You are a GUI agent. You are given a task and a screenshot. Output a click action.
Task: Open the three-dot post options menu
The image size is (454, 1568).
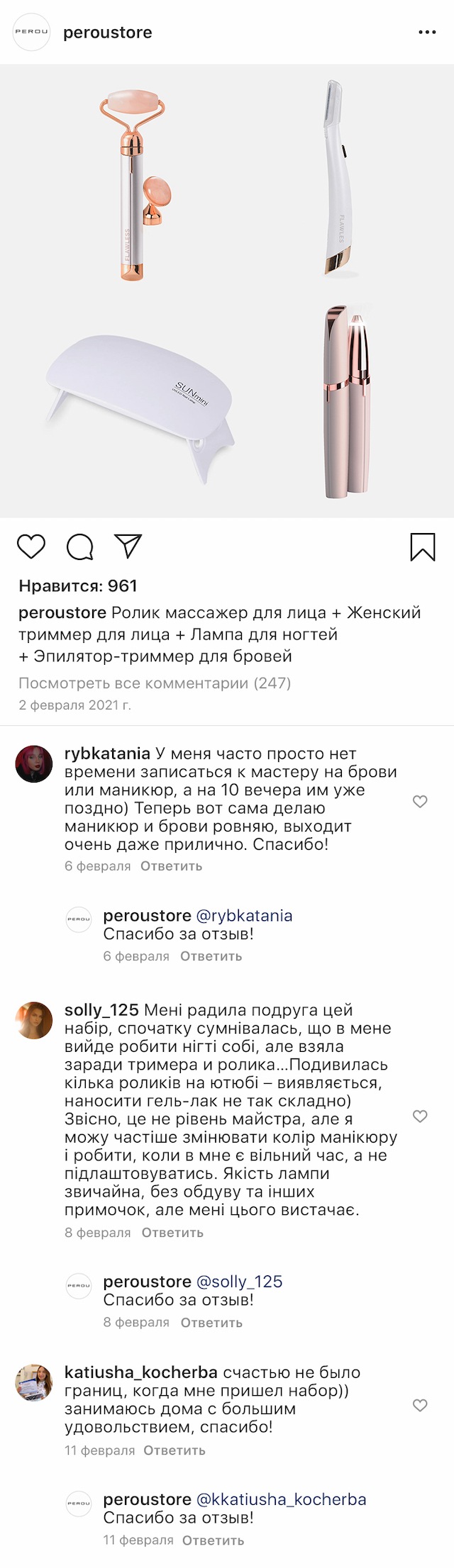pyautogui.click(x=427, y=33)
